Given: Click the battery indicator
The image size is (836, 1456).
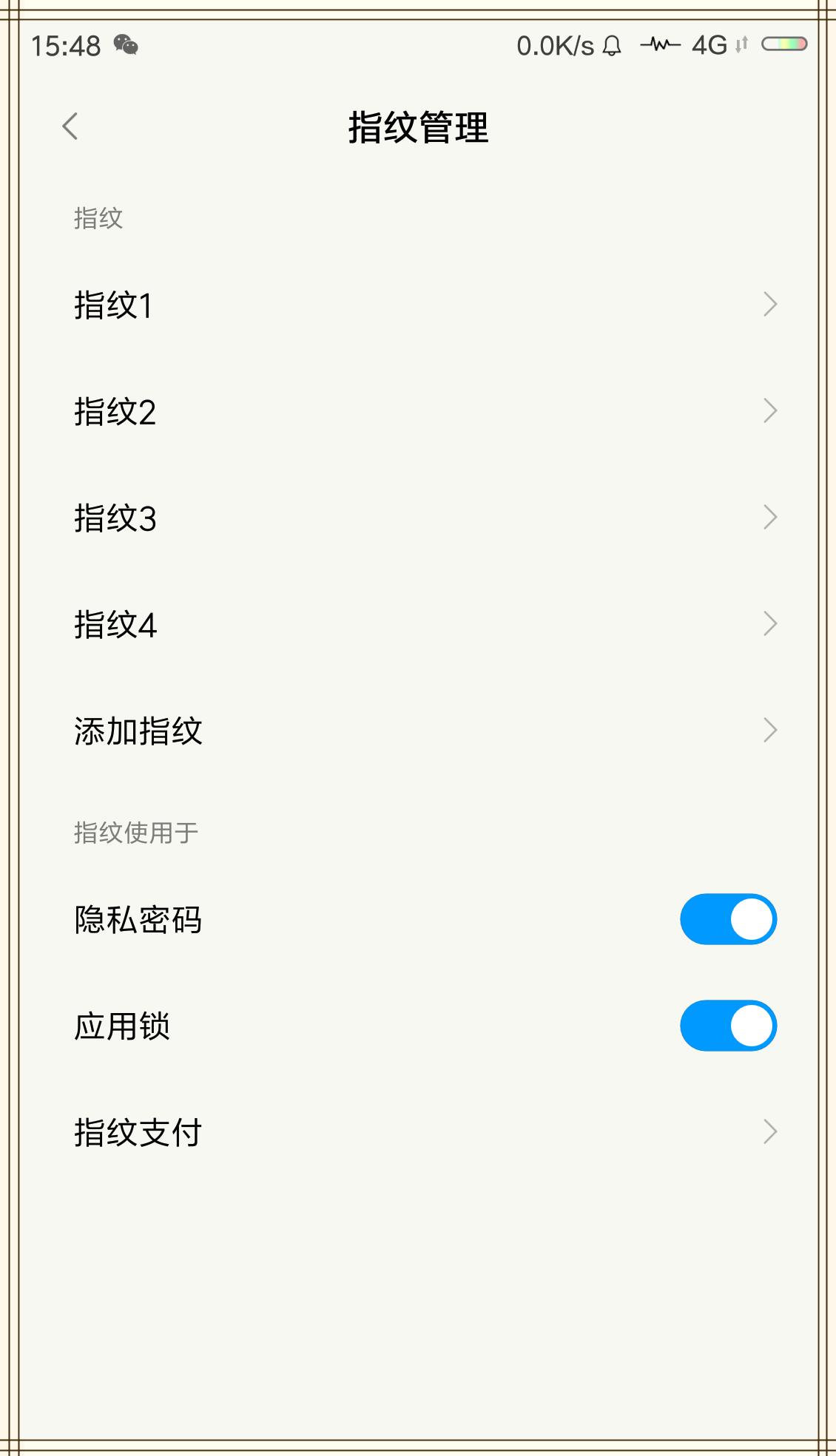Looking at the screenshot, I should [784, 44].
